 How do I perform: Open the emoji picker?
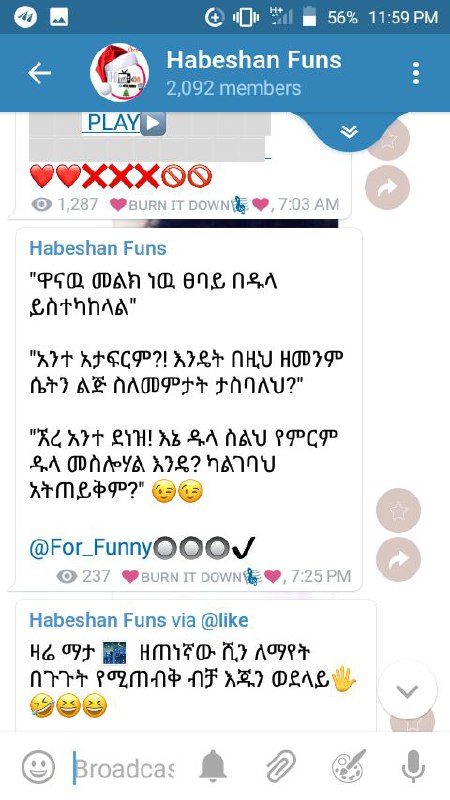coord(38,766)
